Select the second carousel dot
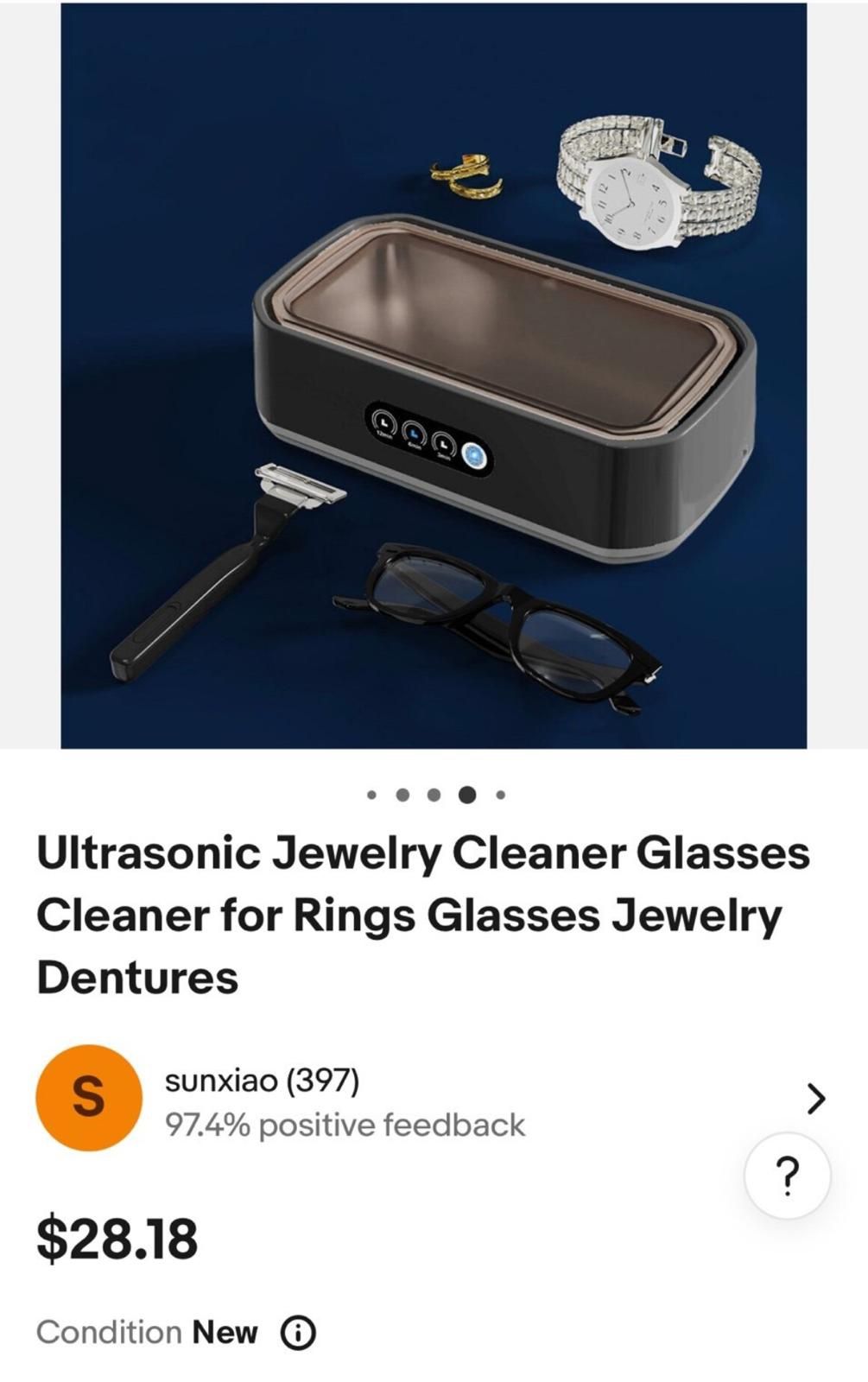The height and width of the screenshot is (1382, 868). point(402,795)
